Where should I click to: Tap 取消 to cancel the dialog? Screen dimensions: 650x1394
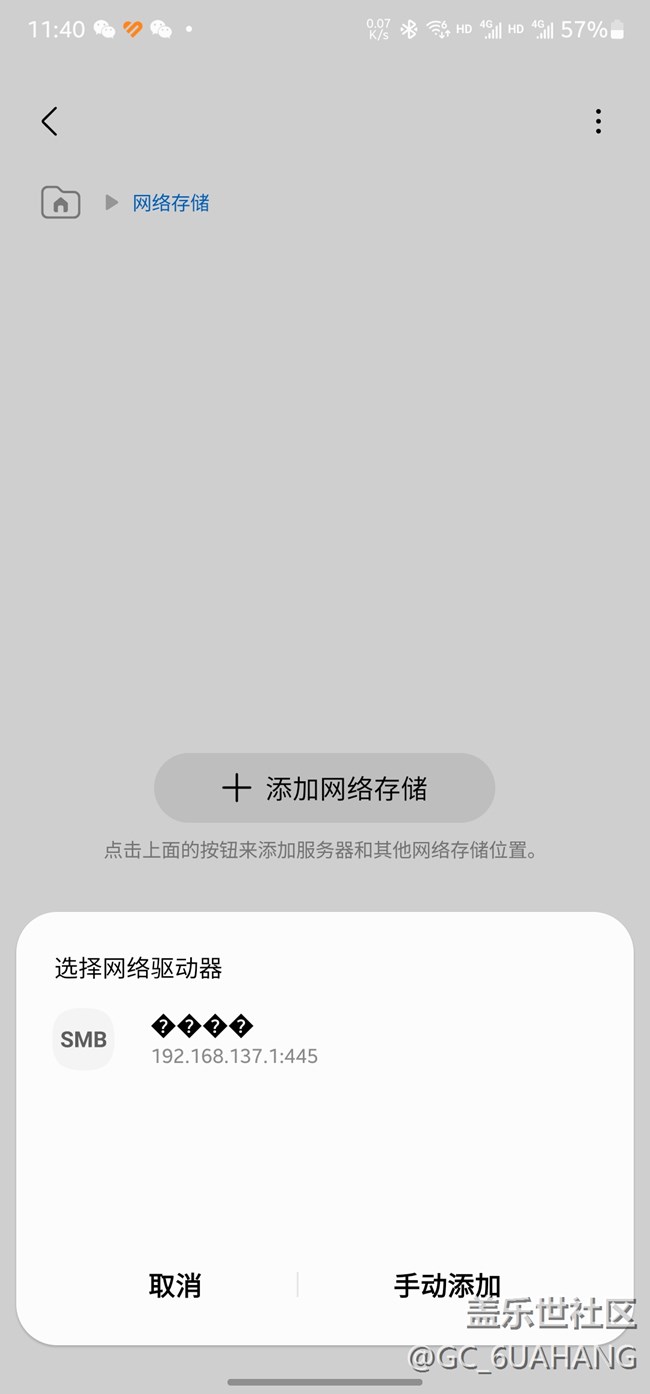[175, 1285]
